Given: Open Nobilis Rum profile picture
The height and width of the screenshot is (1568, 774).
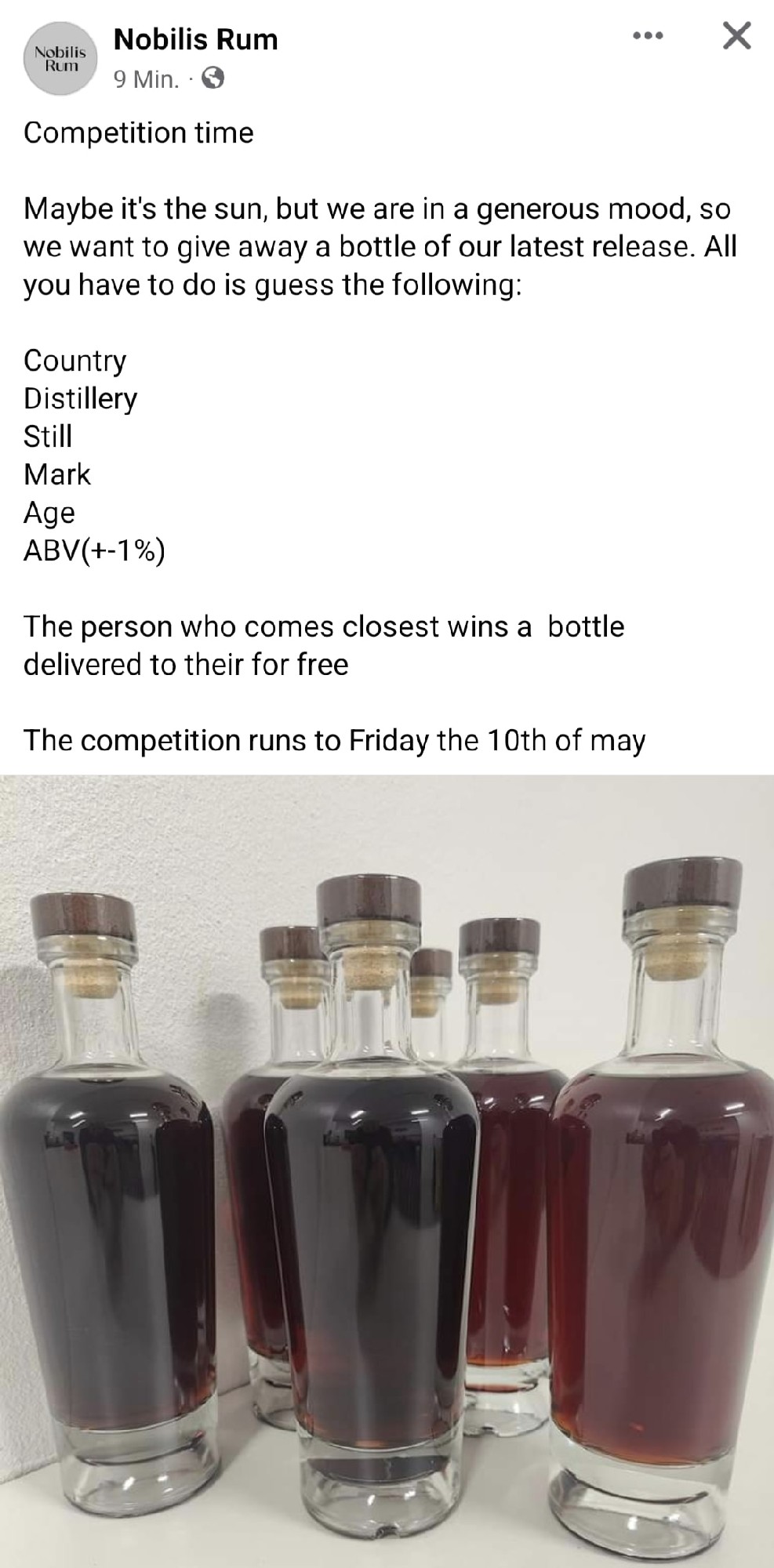Looking at the screenshot, I should click(60, 60).
